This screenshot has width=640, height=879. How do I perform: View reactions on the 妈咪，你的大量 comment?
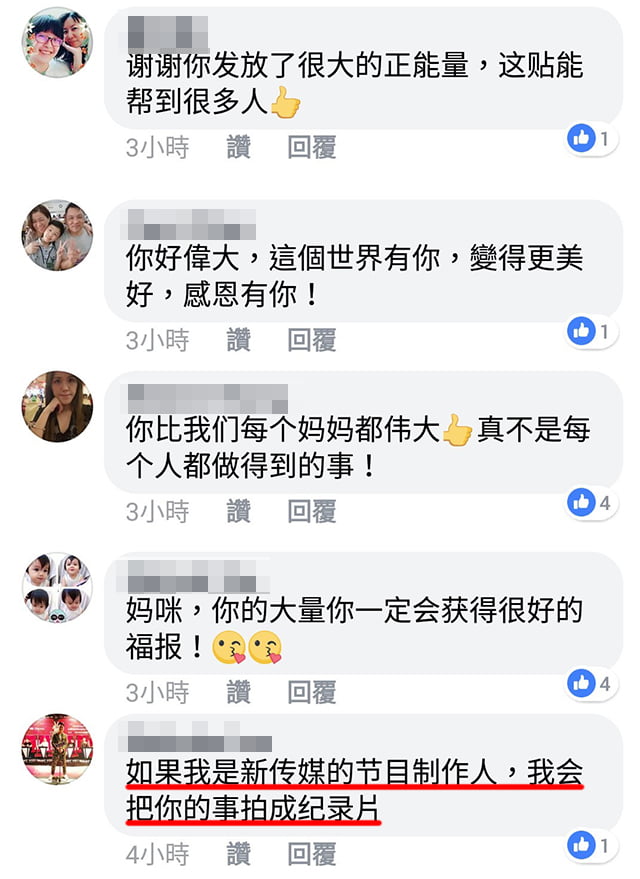pyautogui.click(x=591, y=683)
